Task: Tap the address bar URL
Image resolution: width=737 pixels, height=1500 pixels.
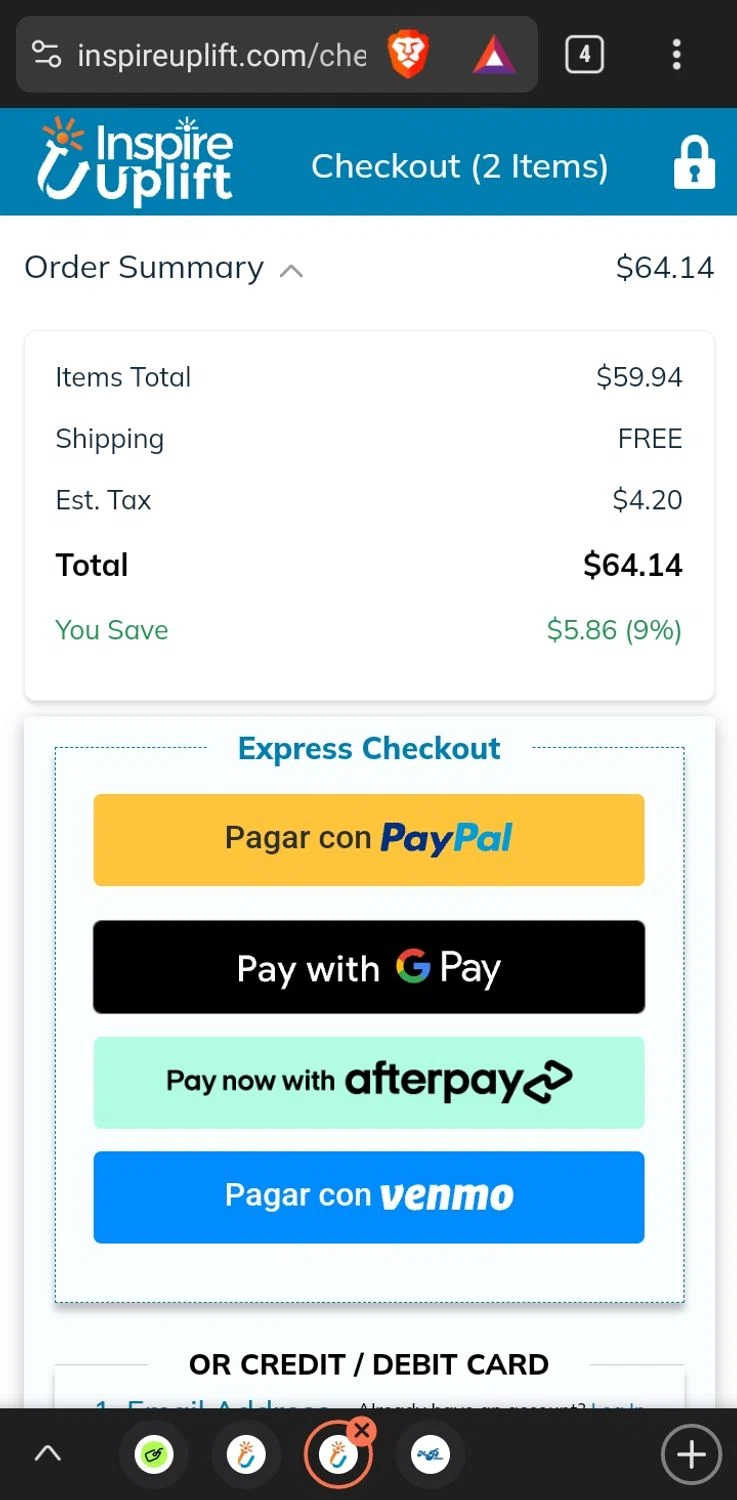Action: click(222, 54)
